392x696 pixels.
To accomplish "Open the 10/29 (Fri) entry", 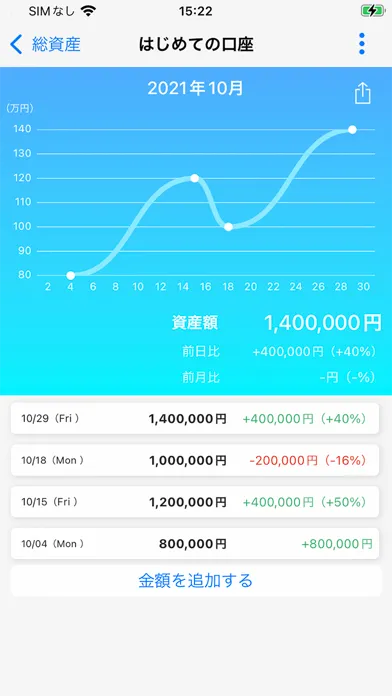I will pyautogui.click(x=195, y=419).
